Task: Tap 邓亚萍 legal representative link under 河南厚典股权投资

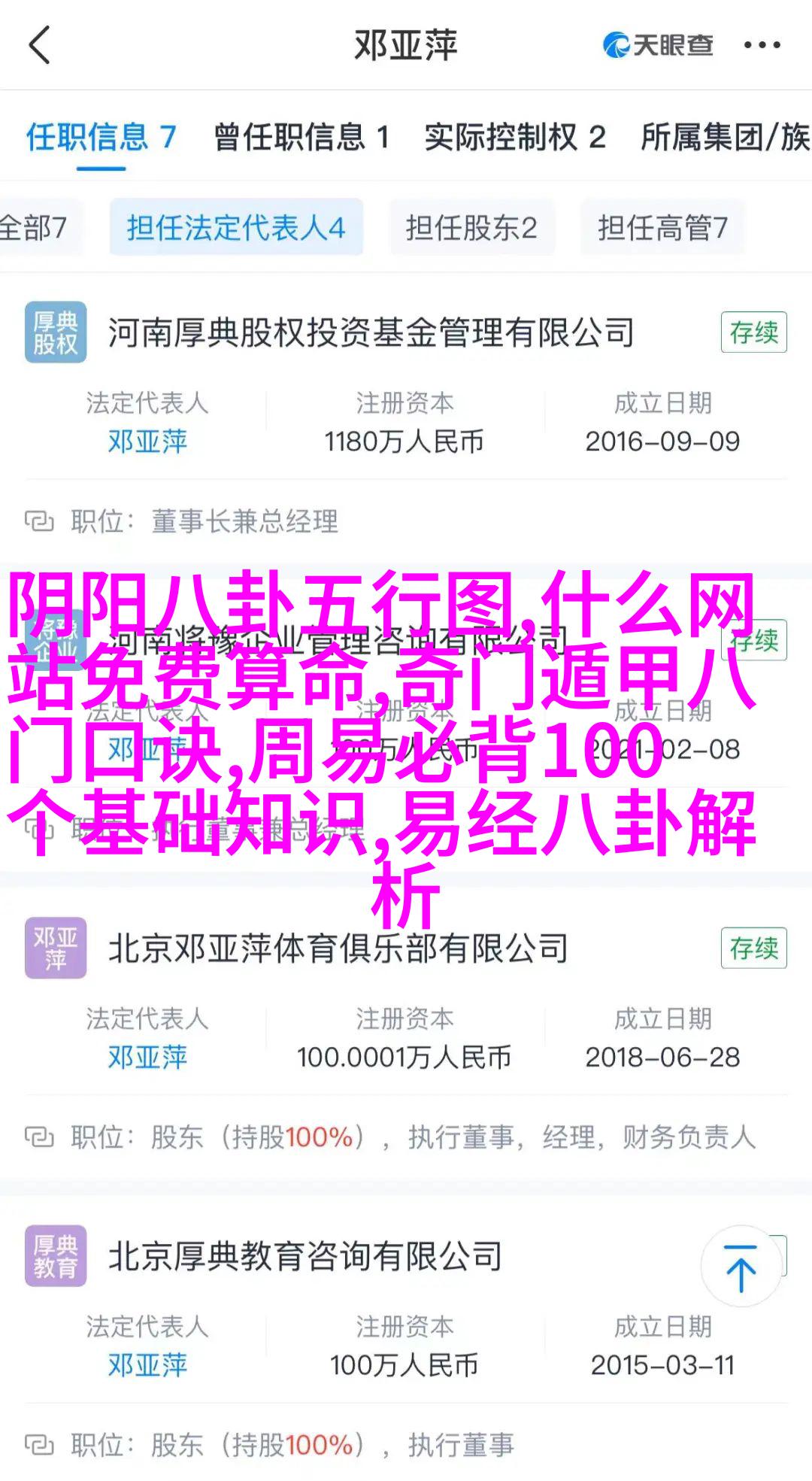Action: tap(147, 442)
